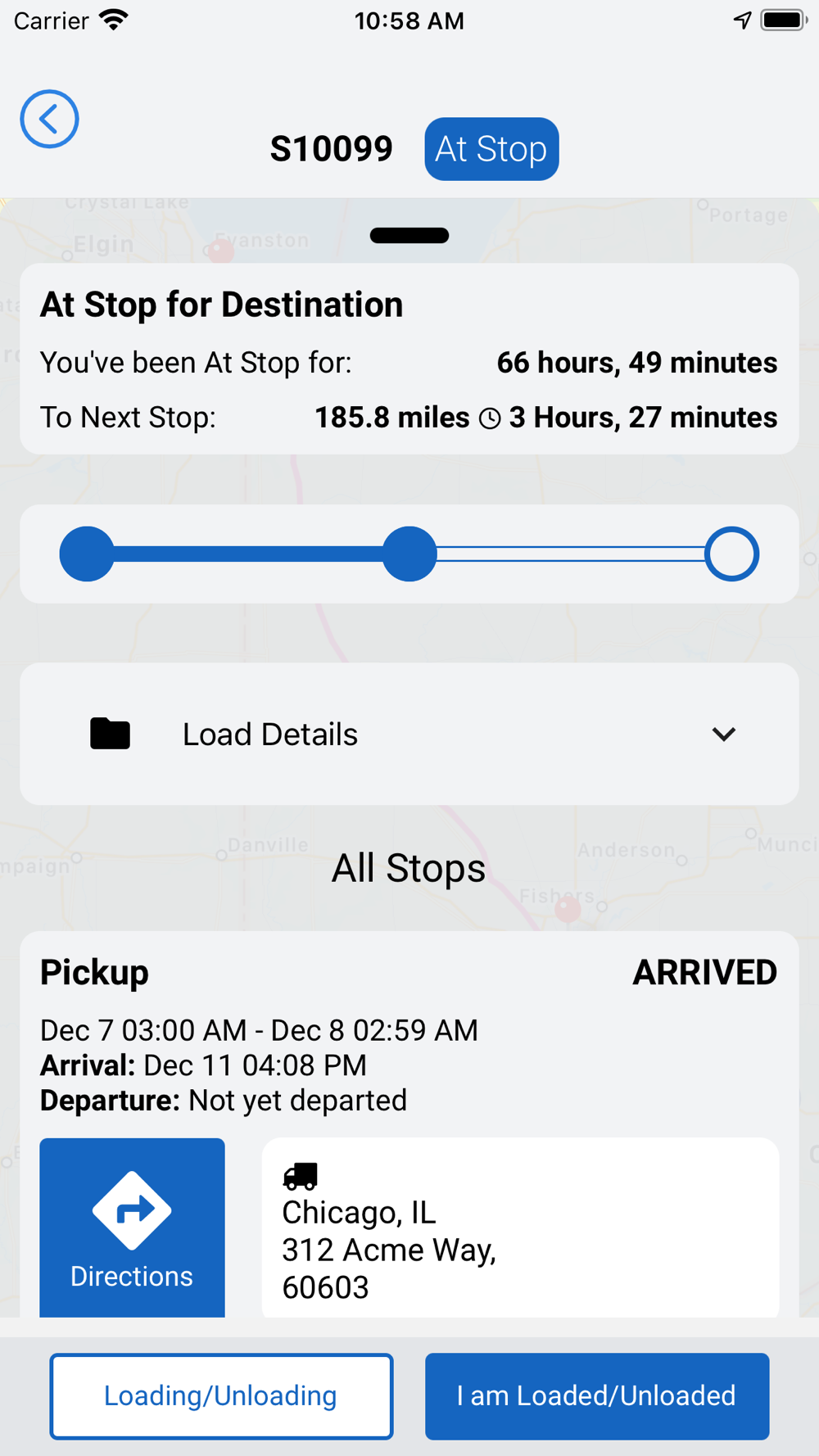Screen dimensions: 819x1456
Task: Confirm I am Loaded/Unloaded
Action: [x=597, y=1396]
